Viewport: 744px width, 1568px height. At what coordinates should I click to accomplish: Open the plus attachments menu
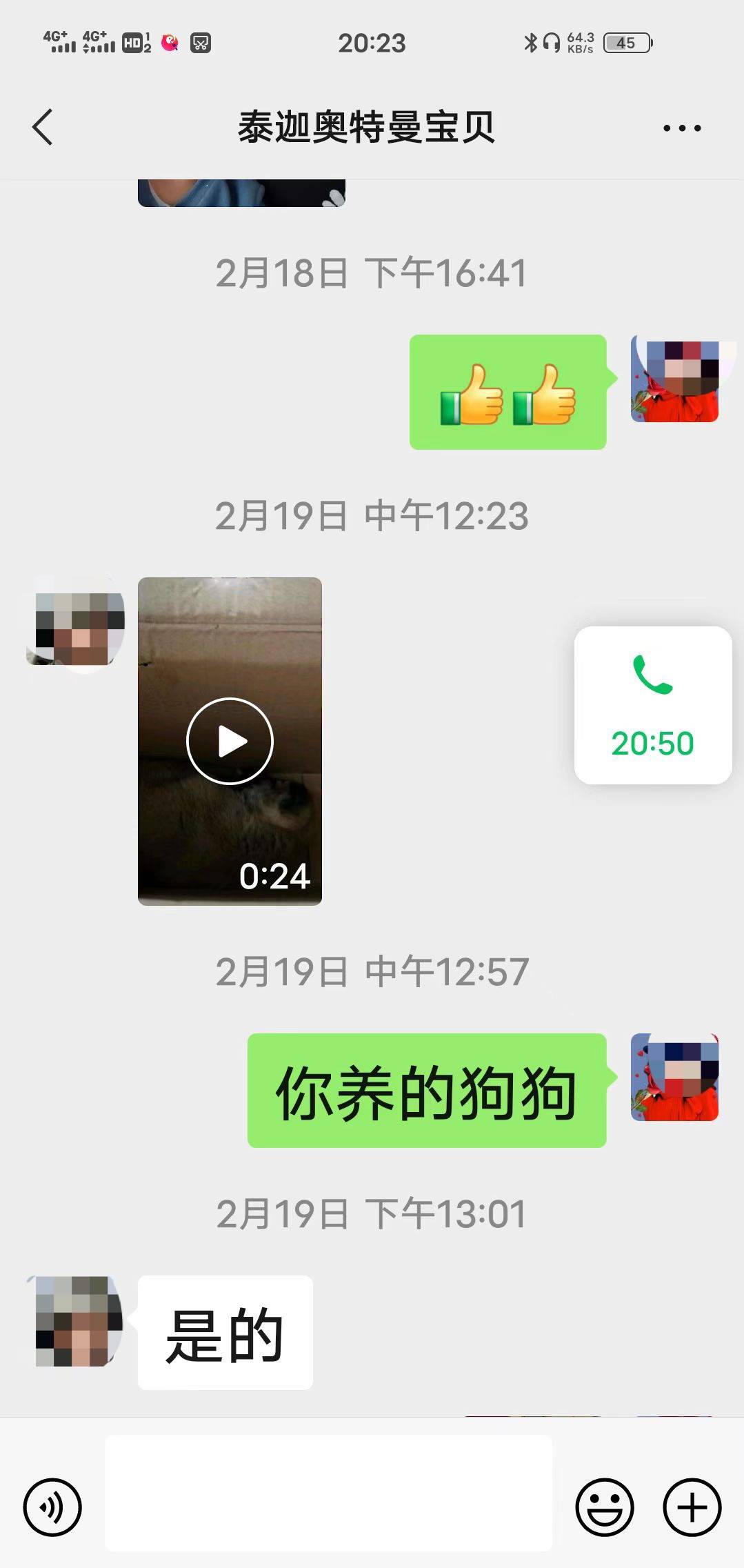tap(692, 1507)
